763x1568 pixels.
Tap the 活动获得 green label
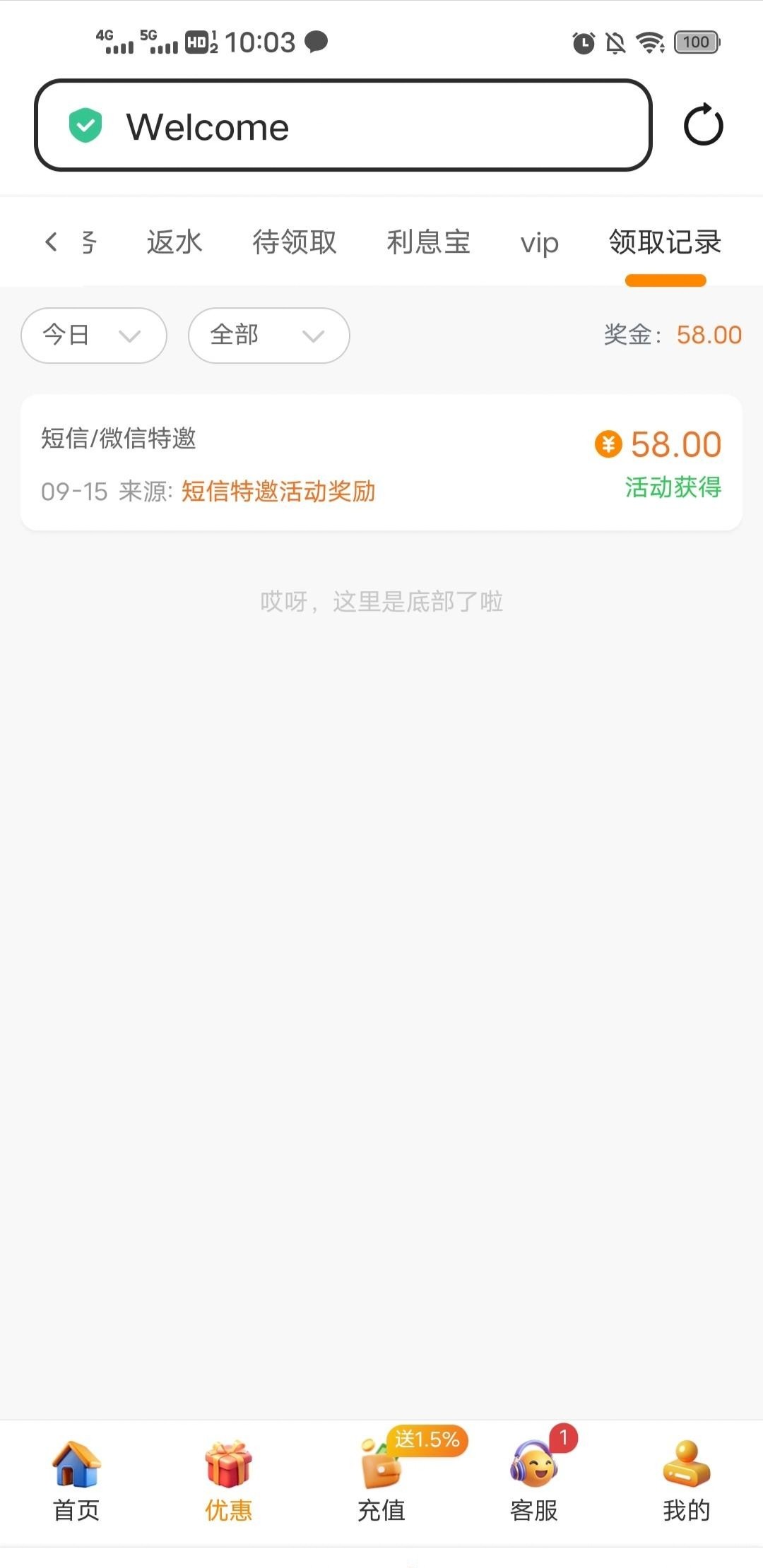[x=673, y=488]
